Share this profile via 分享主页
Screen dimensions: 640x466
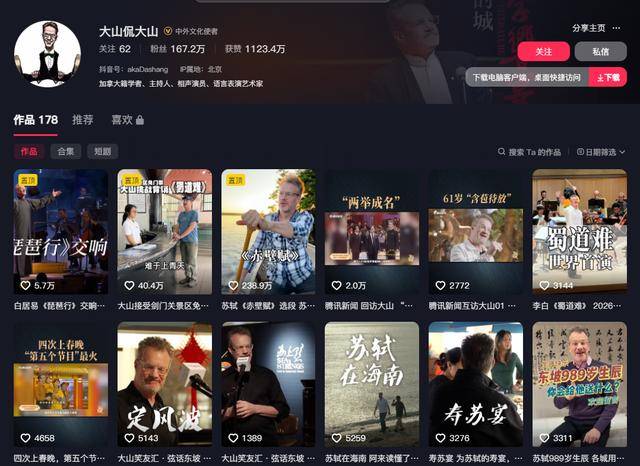coord(588,28)
